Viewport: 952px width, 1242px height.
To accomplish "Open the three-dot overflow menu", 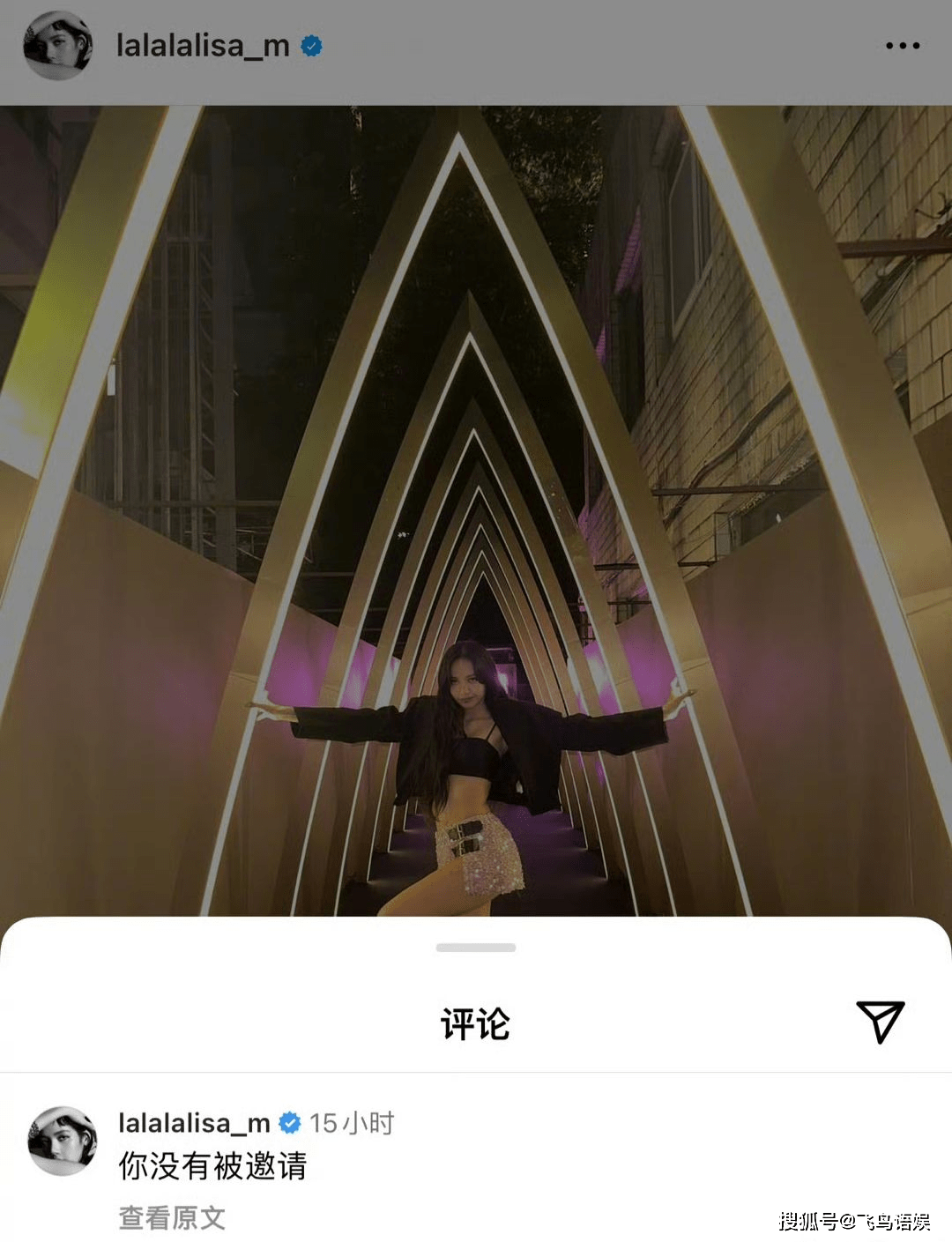I will tap(903, 46).
